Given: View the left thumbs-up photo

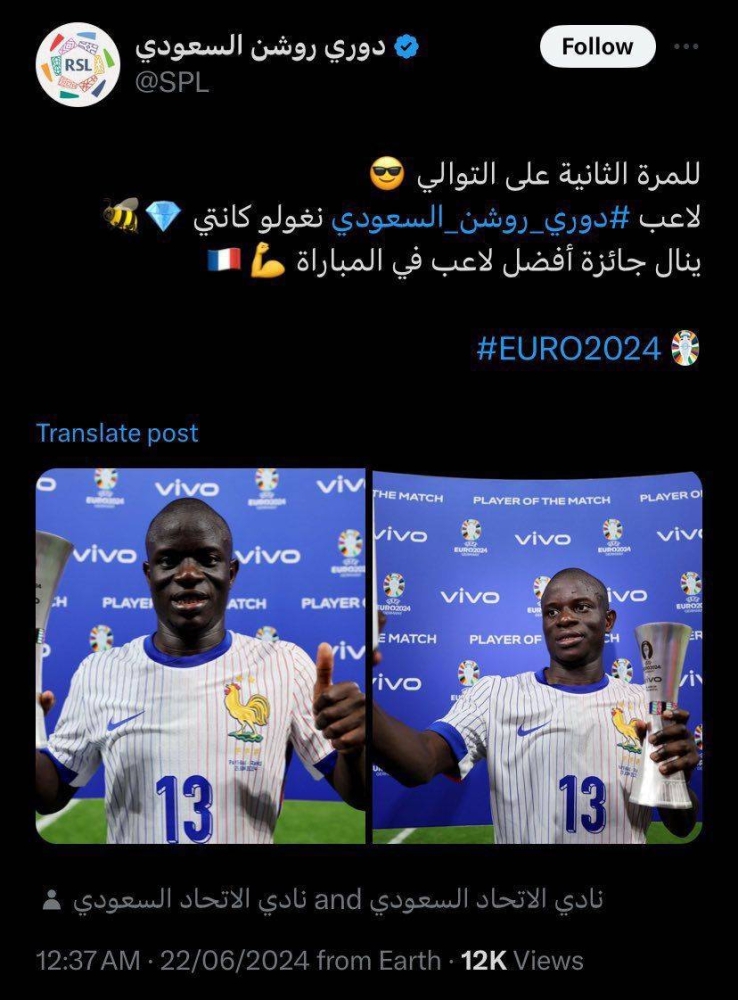Looking at the screenshot, I should pos(201,656).
